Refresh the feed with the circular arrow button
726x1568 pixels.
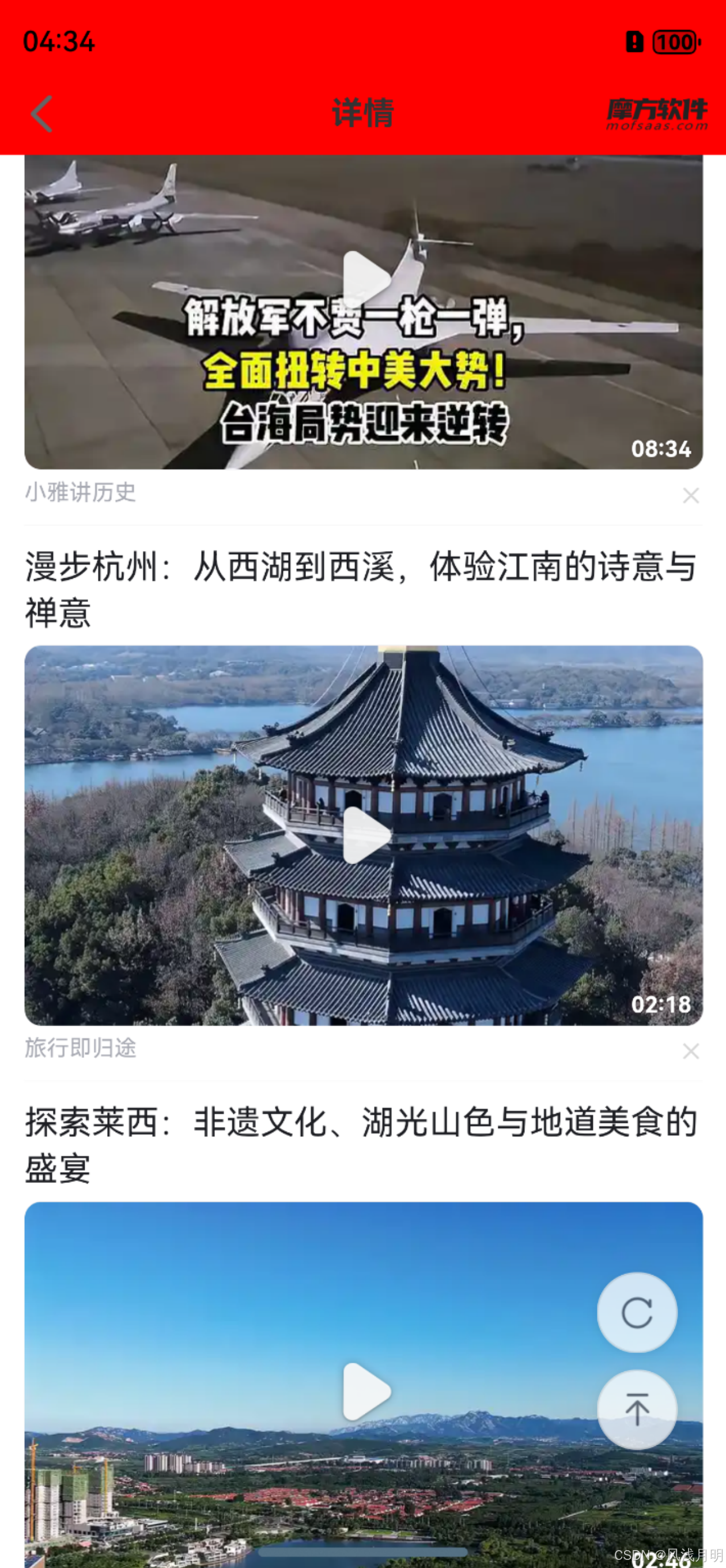point(637,1313)
